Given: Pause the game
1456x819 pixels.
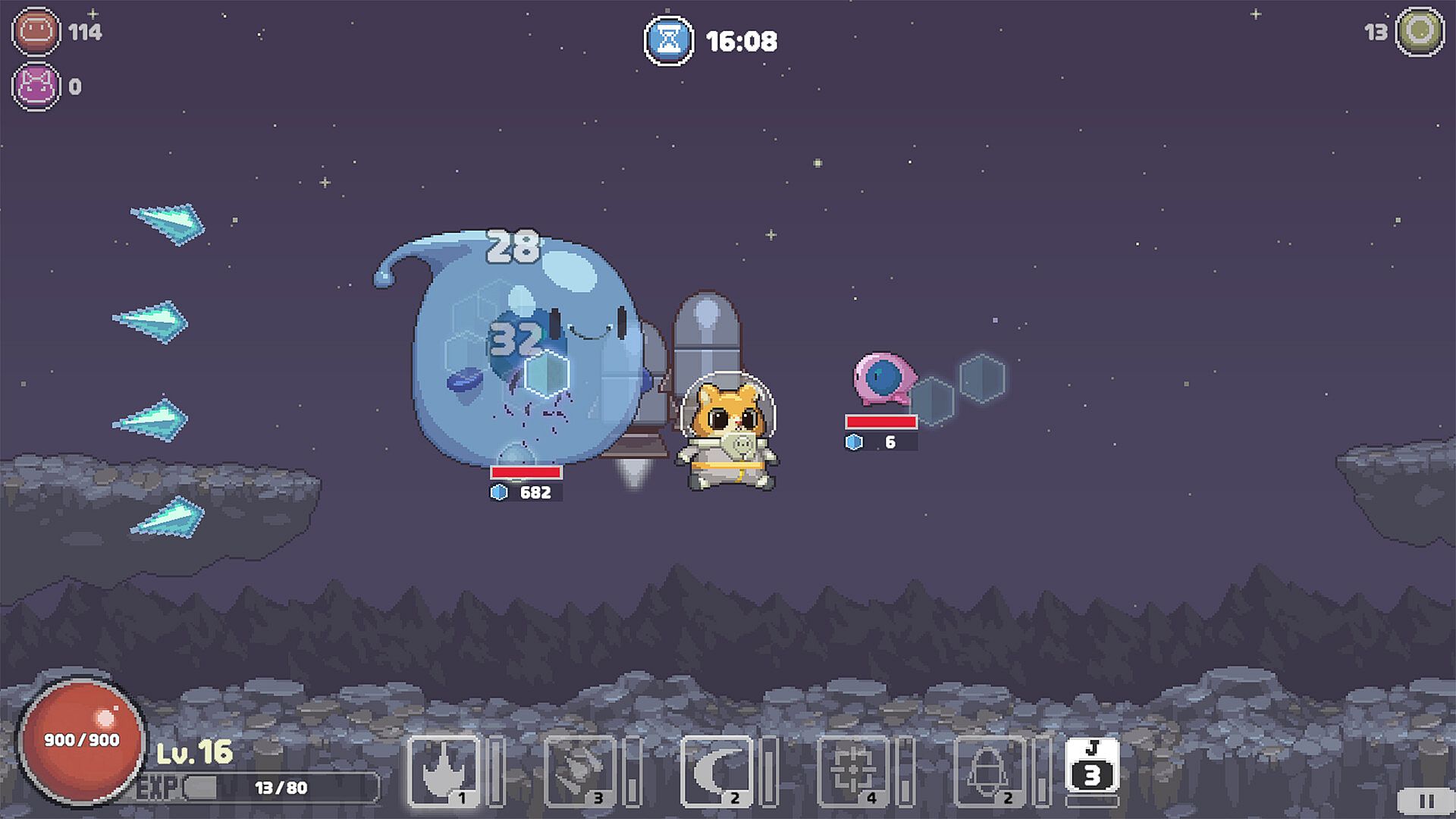Looking at the screenshot, I should 1425,801.
